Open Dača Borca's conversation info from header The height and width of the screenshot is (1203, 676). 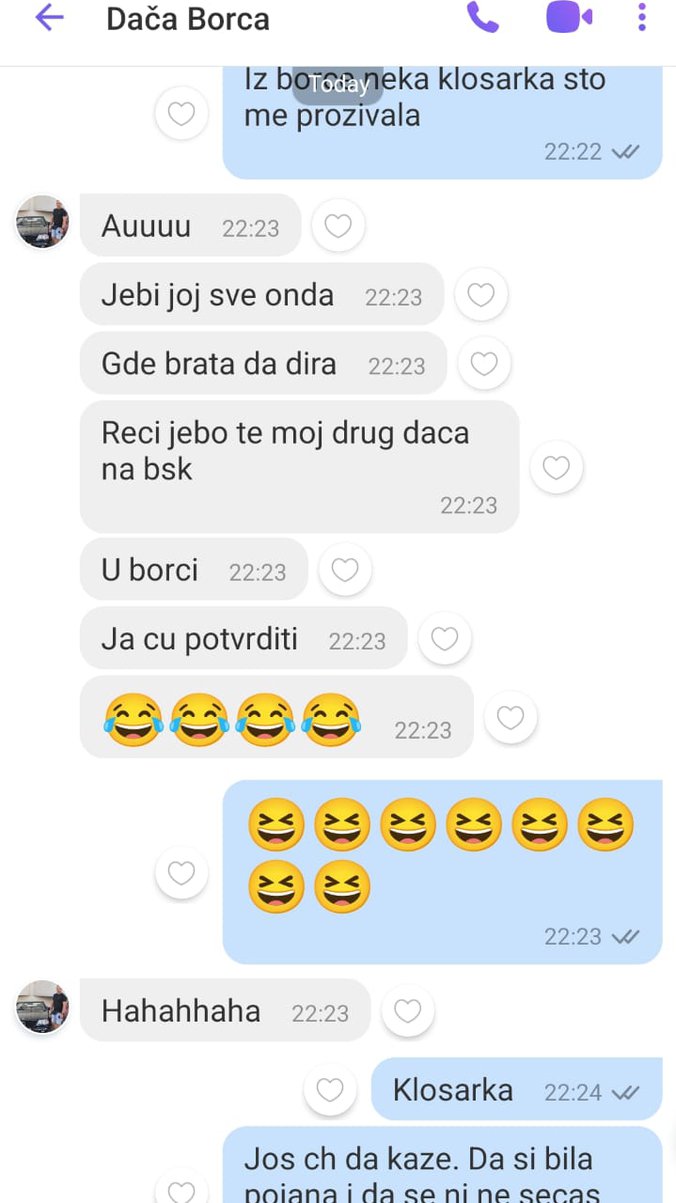click(x=187, y=19)
